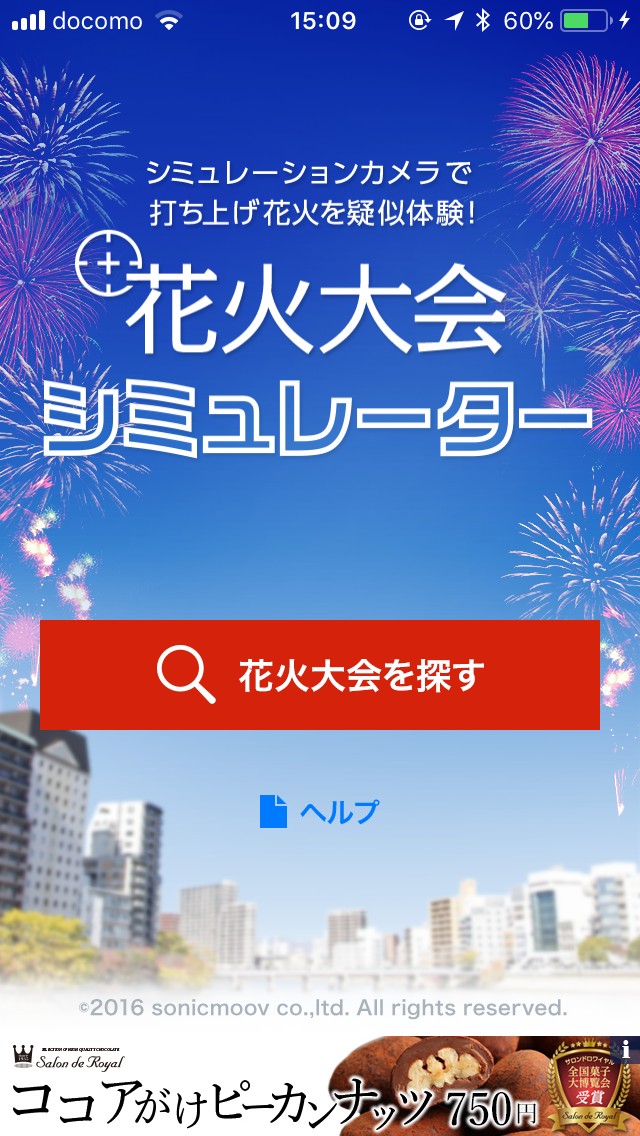The image size is (640, 1136).
Task: Open the ヘルプ help link
Action: coord(320,811)
